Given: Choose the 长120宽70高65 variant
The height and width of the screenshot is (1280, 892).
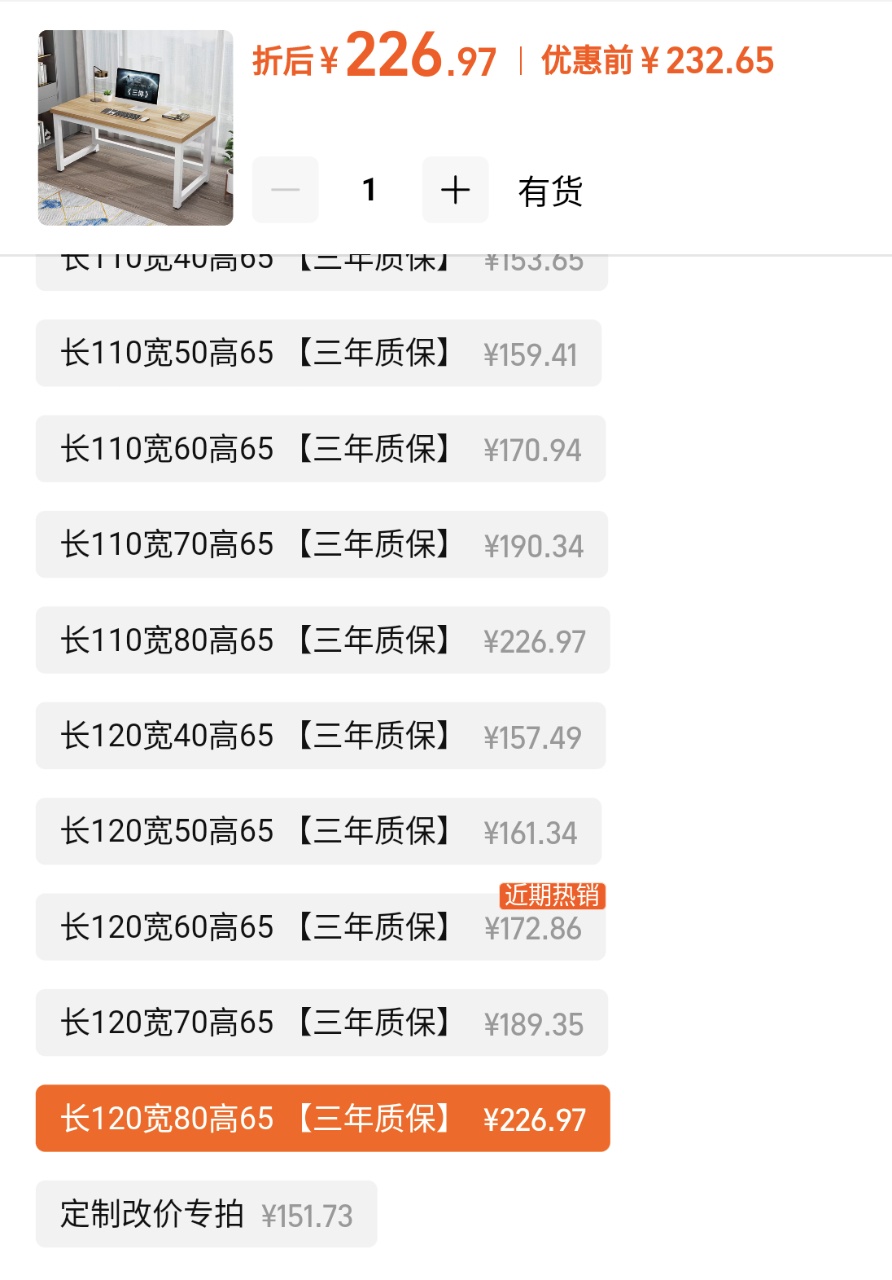Looking at the screenshot, I should point(321,1023).
